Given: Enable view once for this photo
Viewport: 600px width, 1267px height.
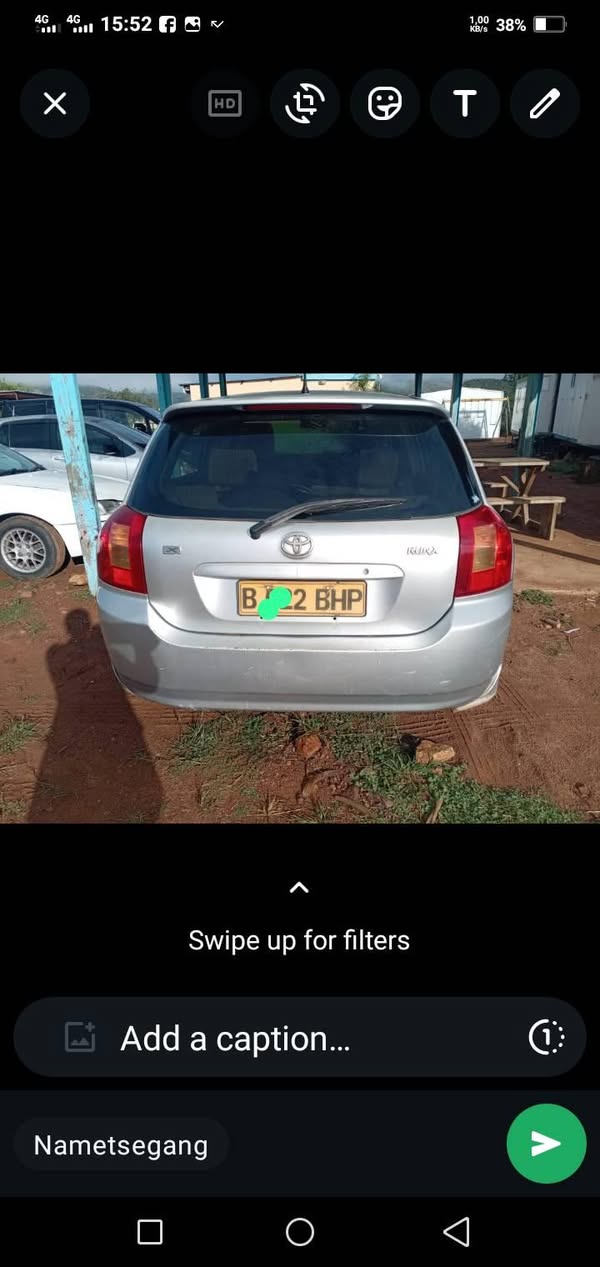Looking at the screenshot, I should click(x=546, y=1037).
